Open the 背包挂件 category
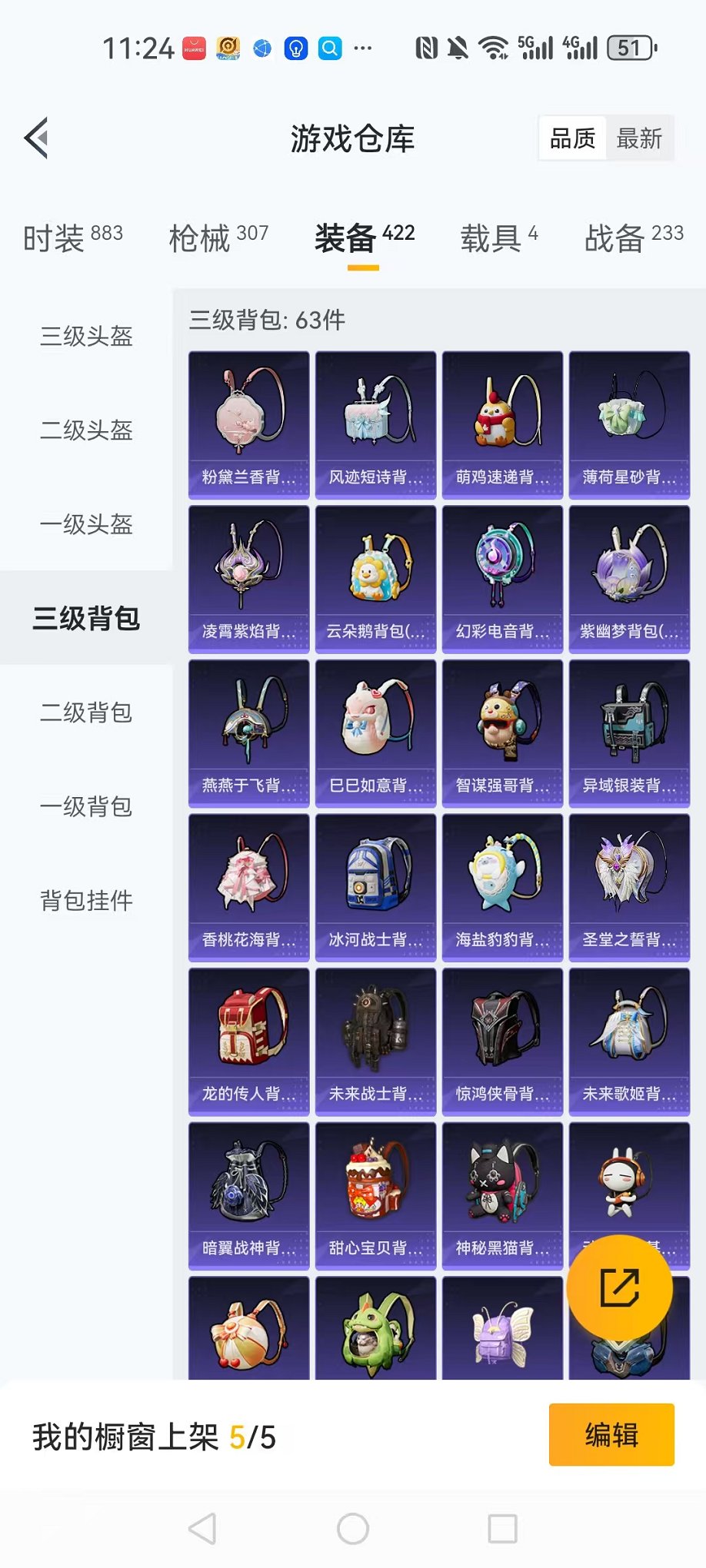Image resolution: width=706 pixels, height=1568 pixels. coord(86,900)
